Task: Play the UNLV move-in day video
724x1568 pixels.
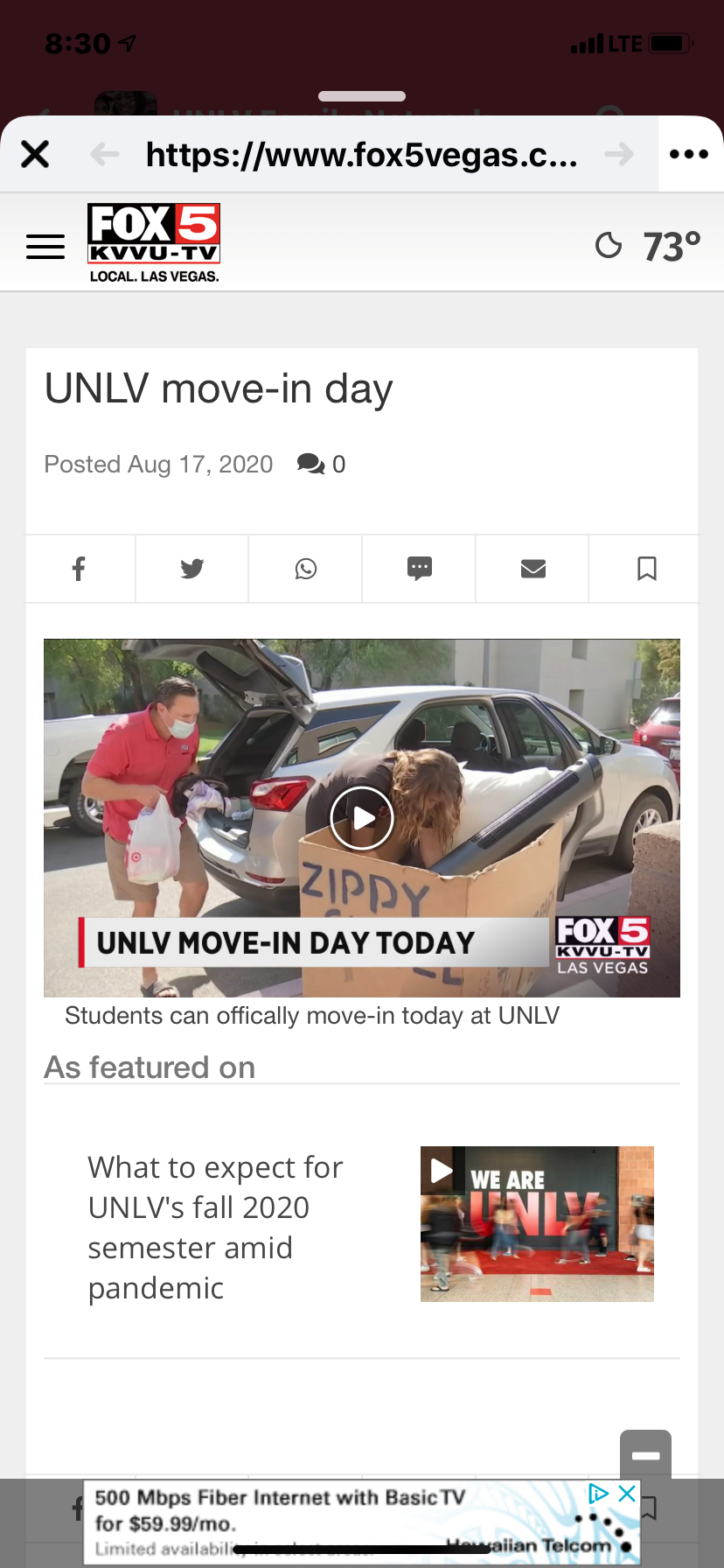Action: point(362,818)
